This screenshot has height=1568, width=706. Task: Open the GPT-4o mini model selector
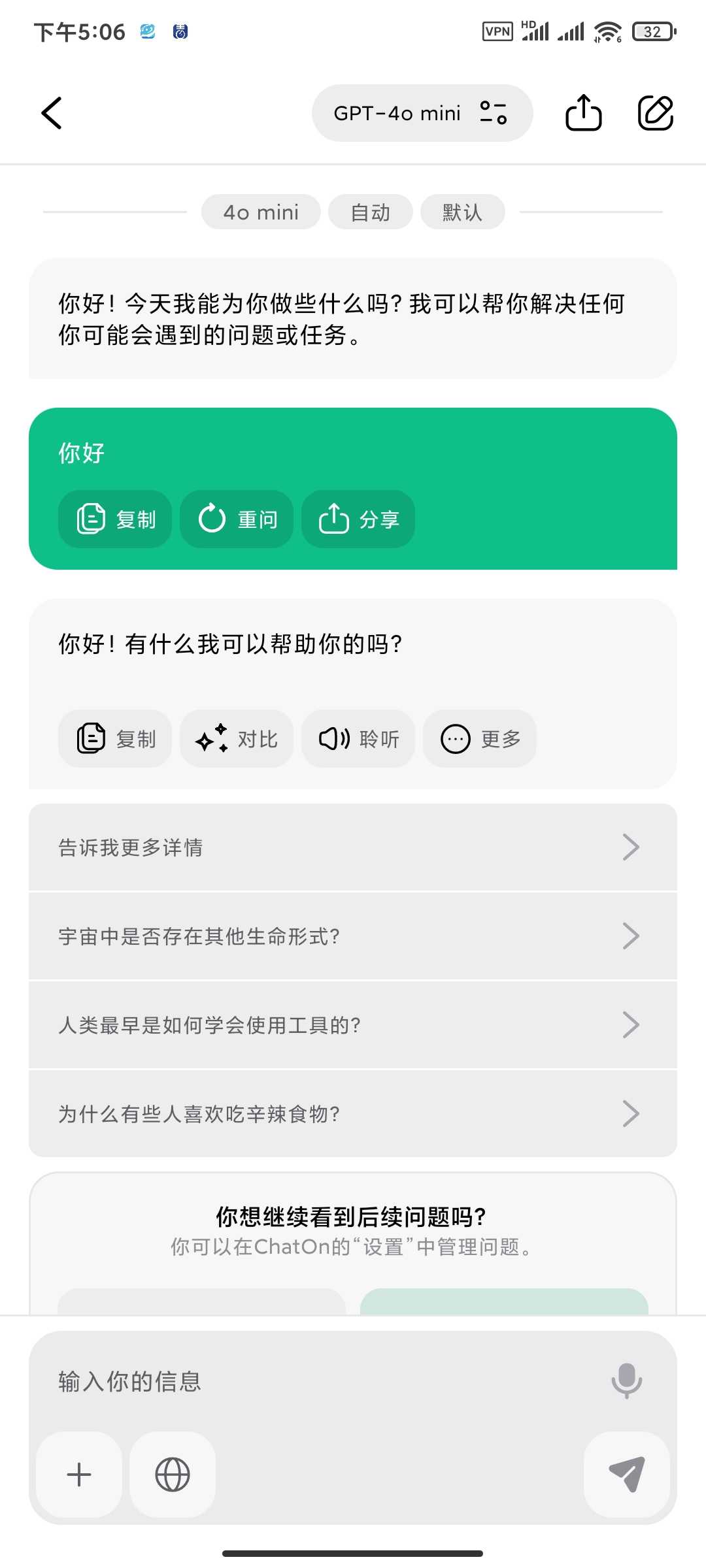point(422,113)
